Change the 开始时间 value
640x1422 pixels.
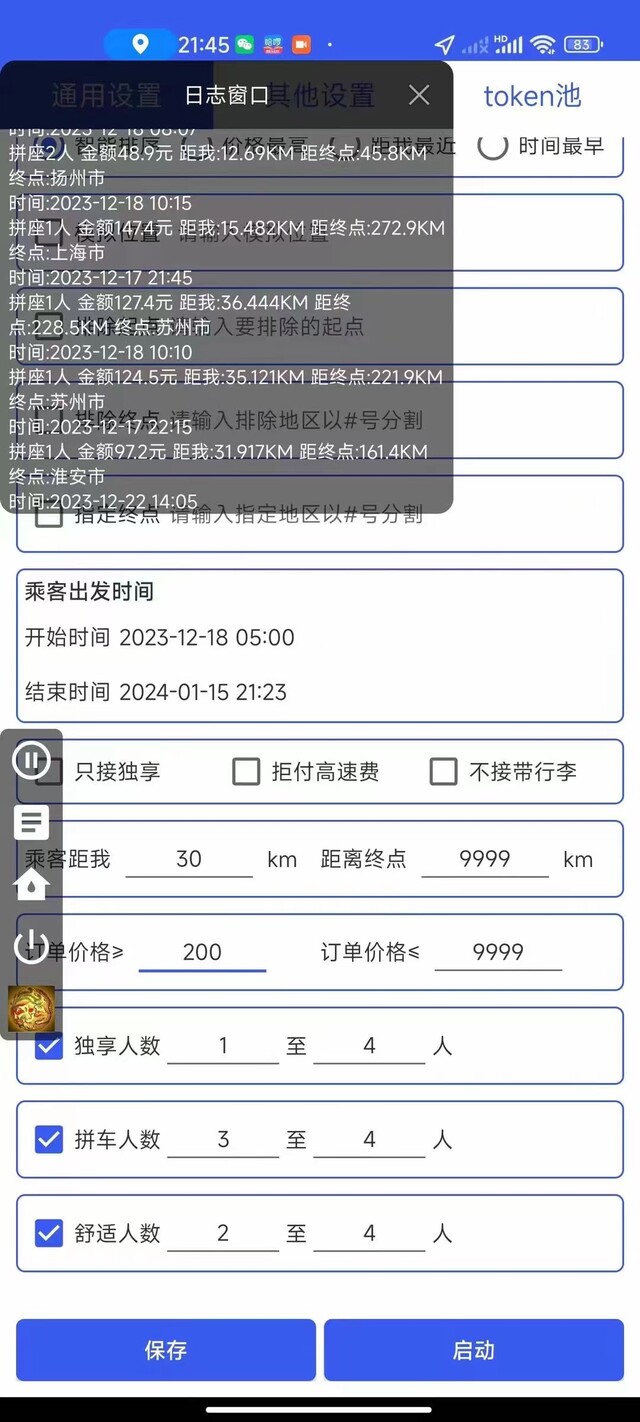[x=207, y=638]
